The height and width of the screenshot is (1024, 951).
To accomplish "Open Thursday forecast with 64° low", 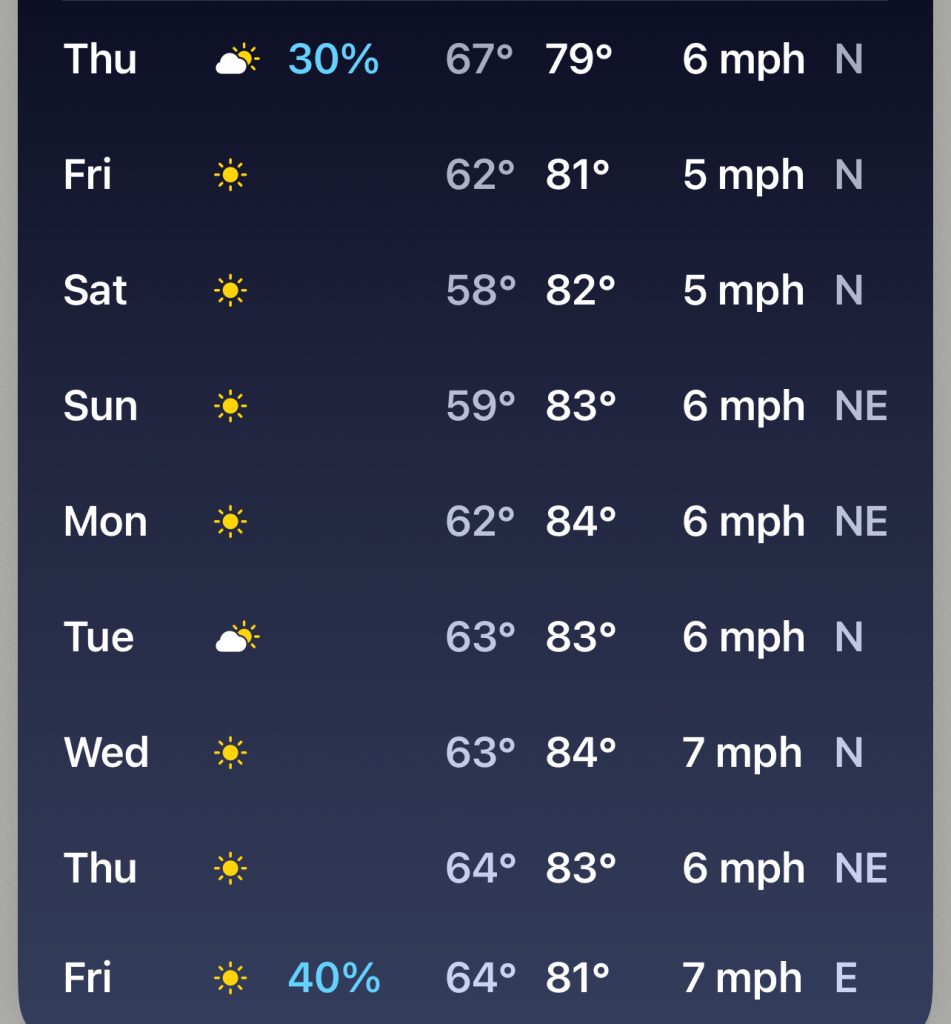I will pos(475,868).
